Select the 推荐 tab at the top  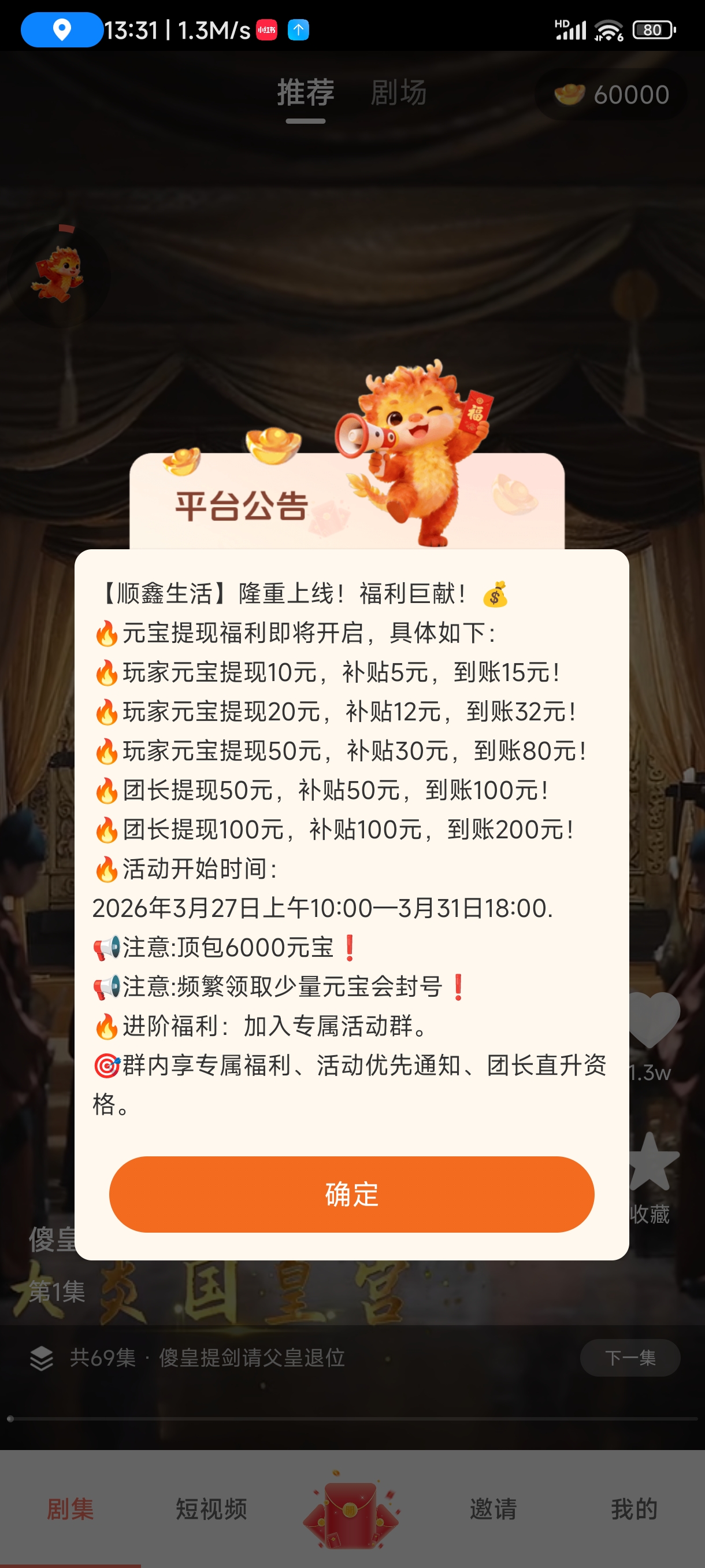click(305, 93)
